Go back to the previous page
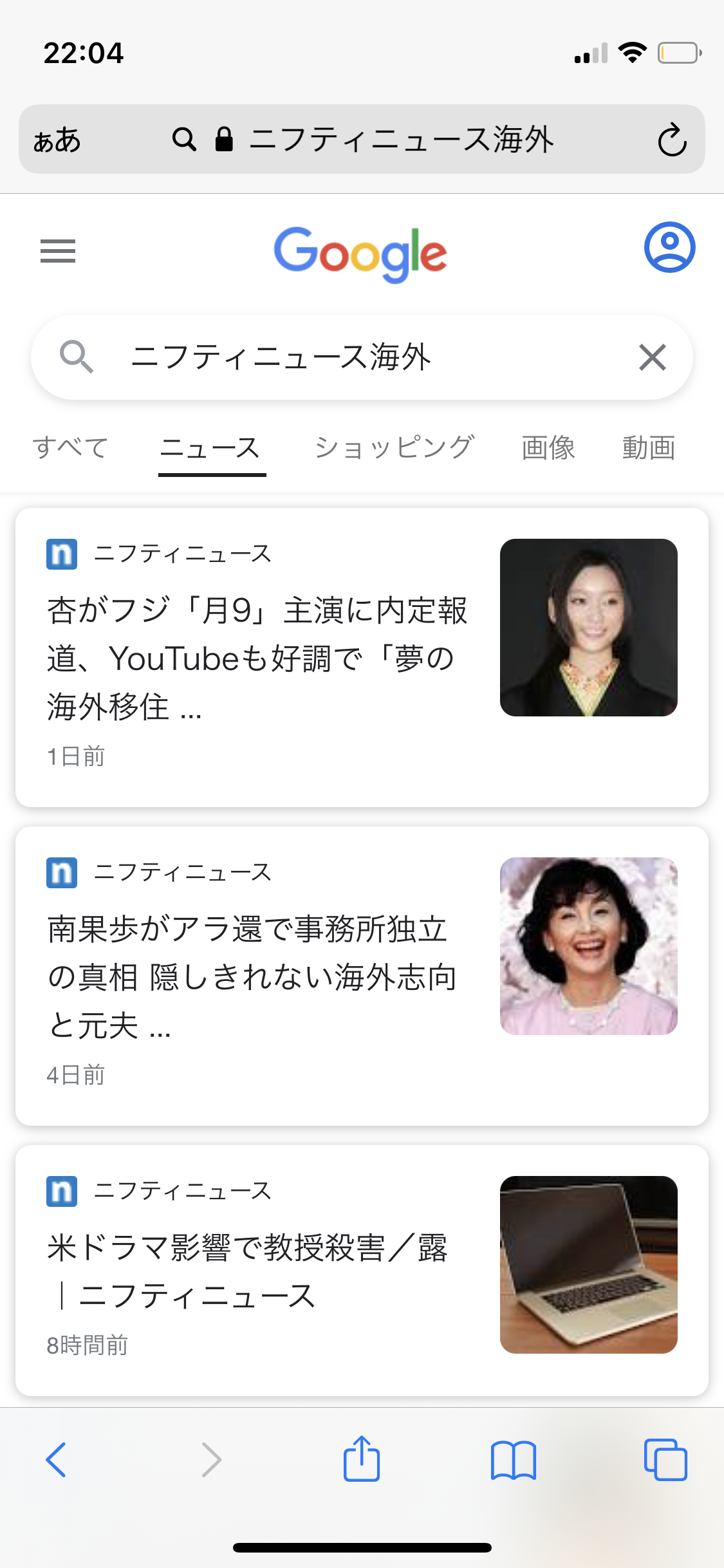Viewport: 724px width, 1568px height. pyautogui.click(x=56, y=1459)
